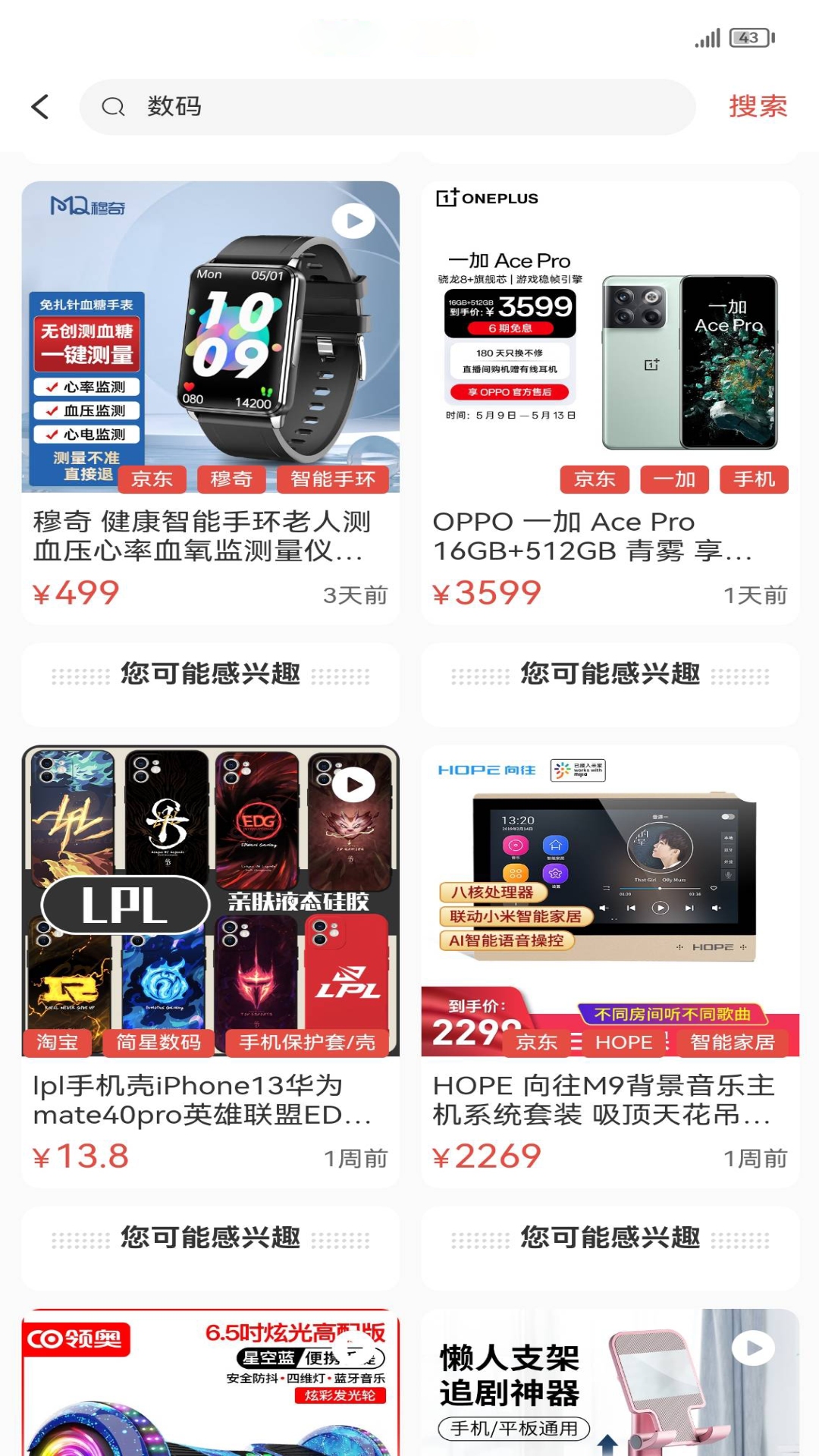Select the 一加 tag on OPPO card
This screenshot has width=819, height=1456.
point(674,479)
